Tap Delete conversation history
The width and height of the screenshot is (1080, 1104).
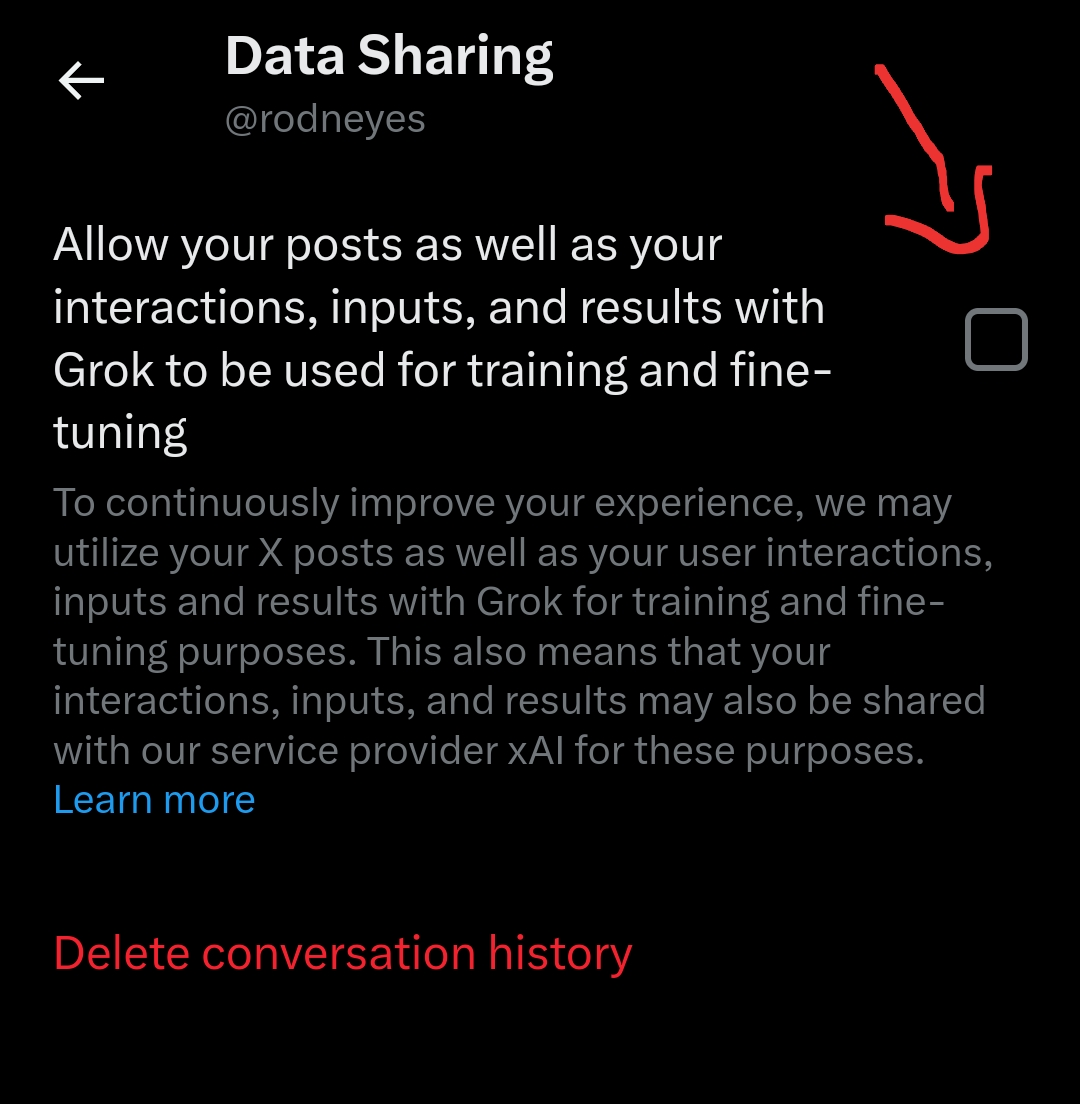tap(342, 953)
